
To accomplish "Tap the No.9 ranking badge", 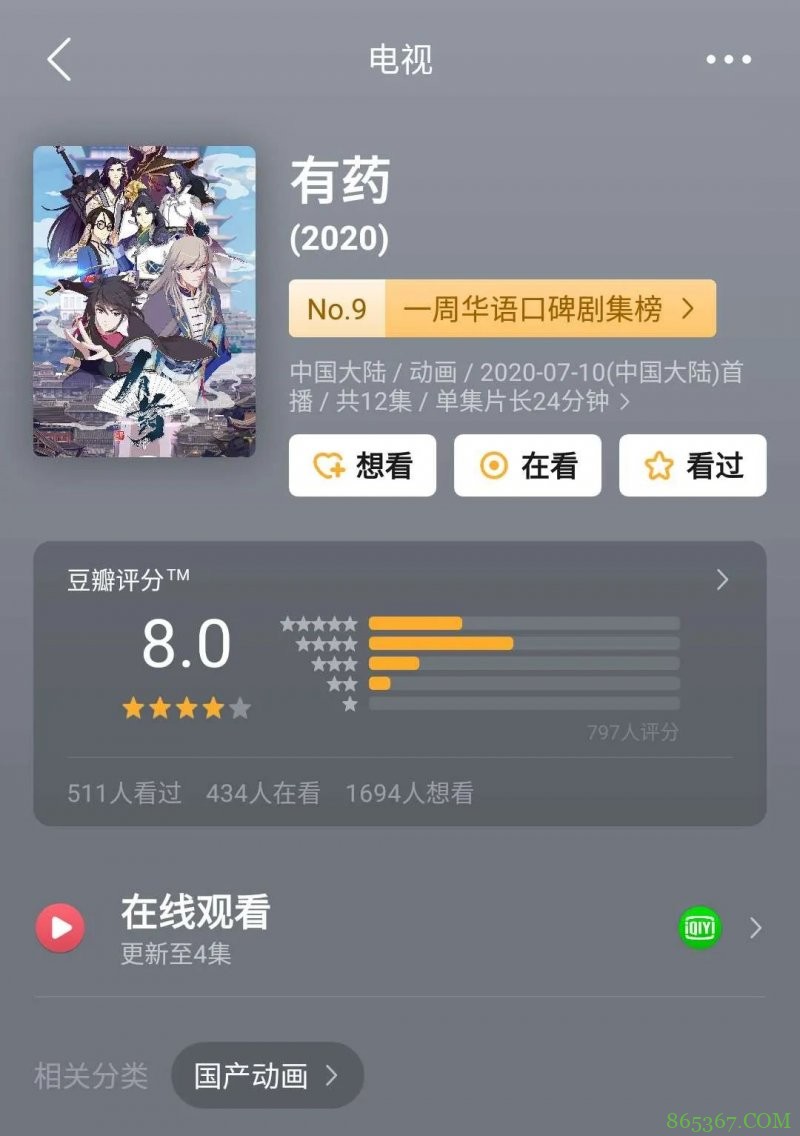I will [x=339, y=311].
